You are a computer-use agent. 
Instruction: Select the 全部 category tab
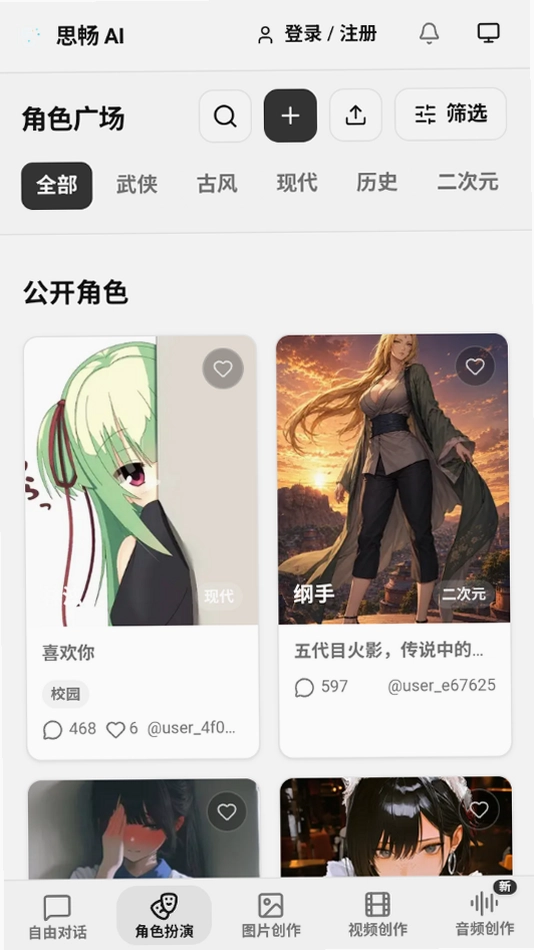point(57,185)
